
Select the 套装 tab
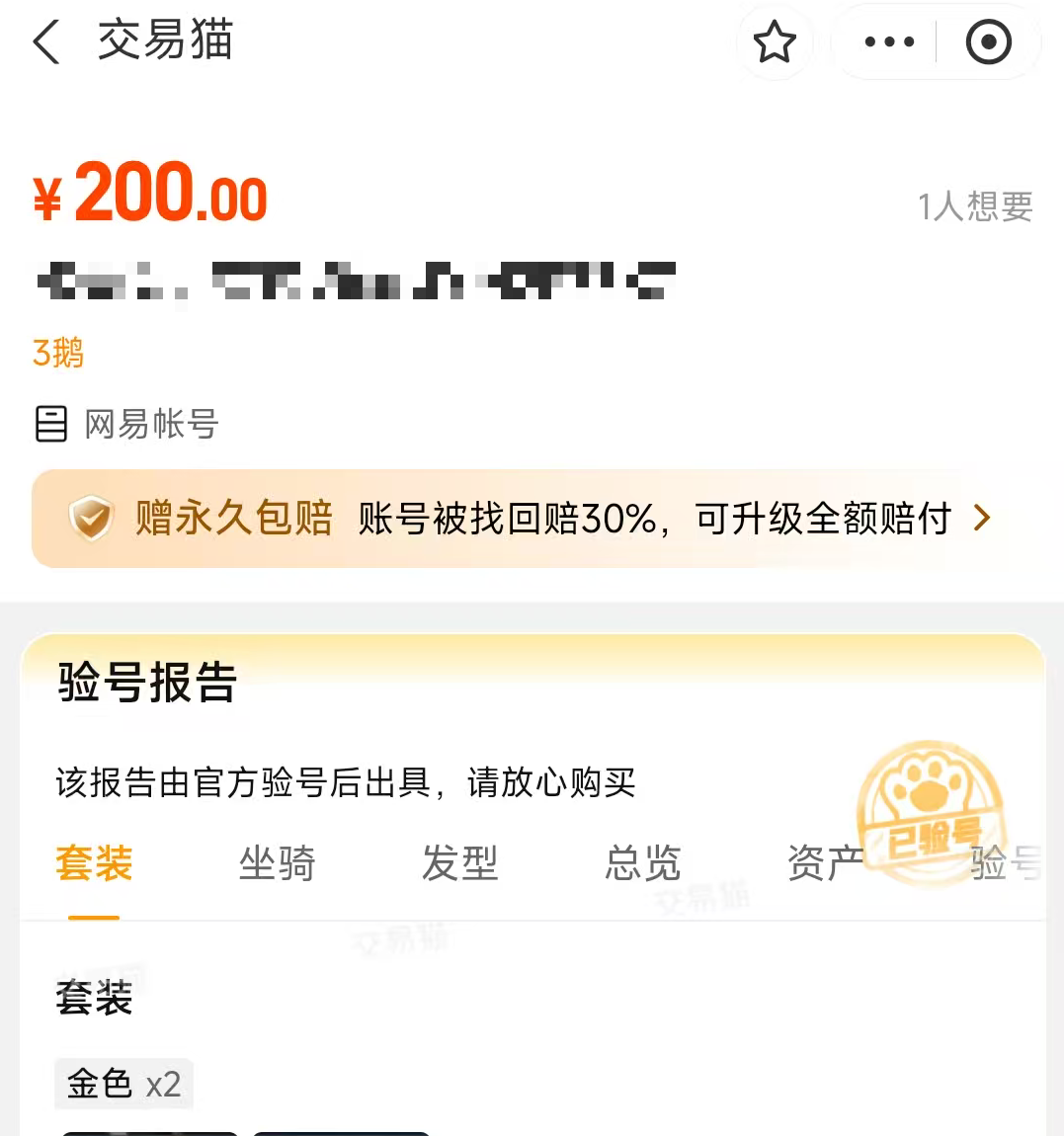pyautogui.click(x=94, y=863)
